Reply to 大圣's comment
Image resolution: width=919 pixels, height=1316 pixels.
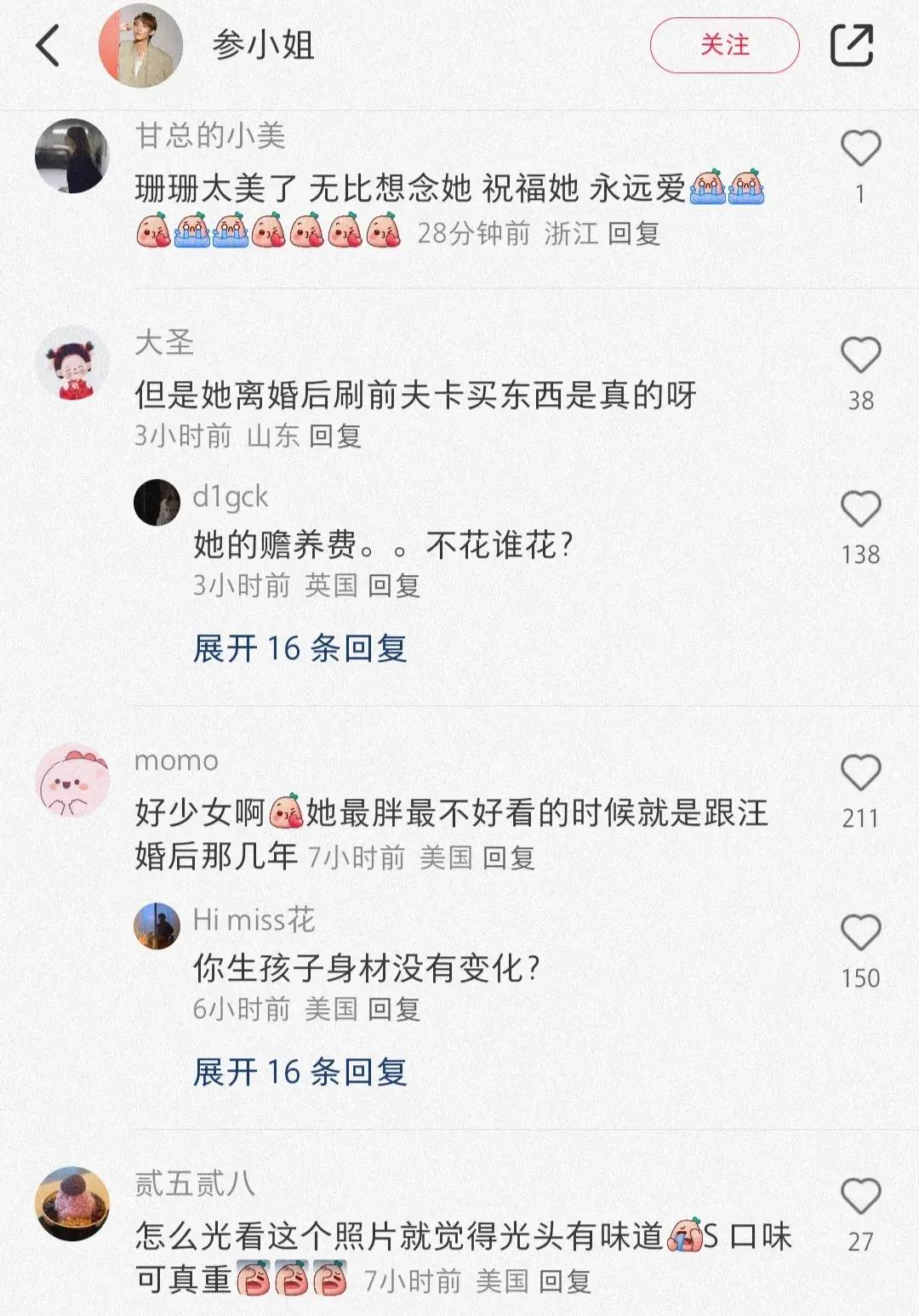(335, 436)
